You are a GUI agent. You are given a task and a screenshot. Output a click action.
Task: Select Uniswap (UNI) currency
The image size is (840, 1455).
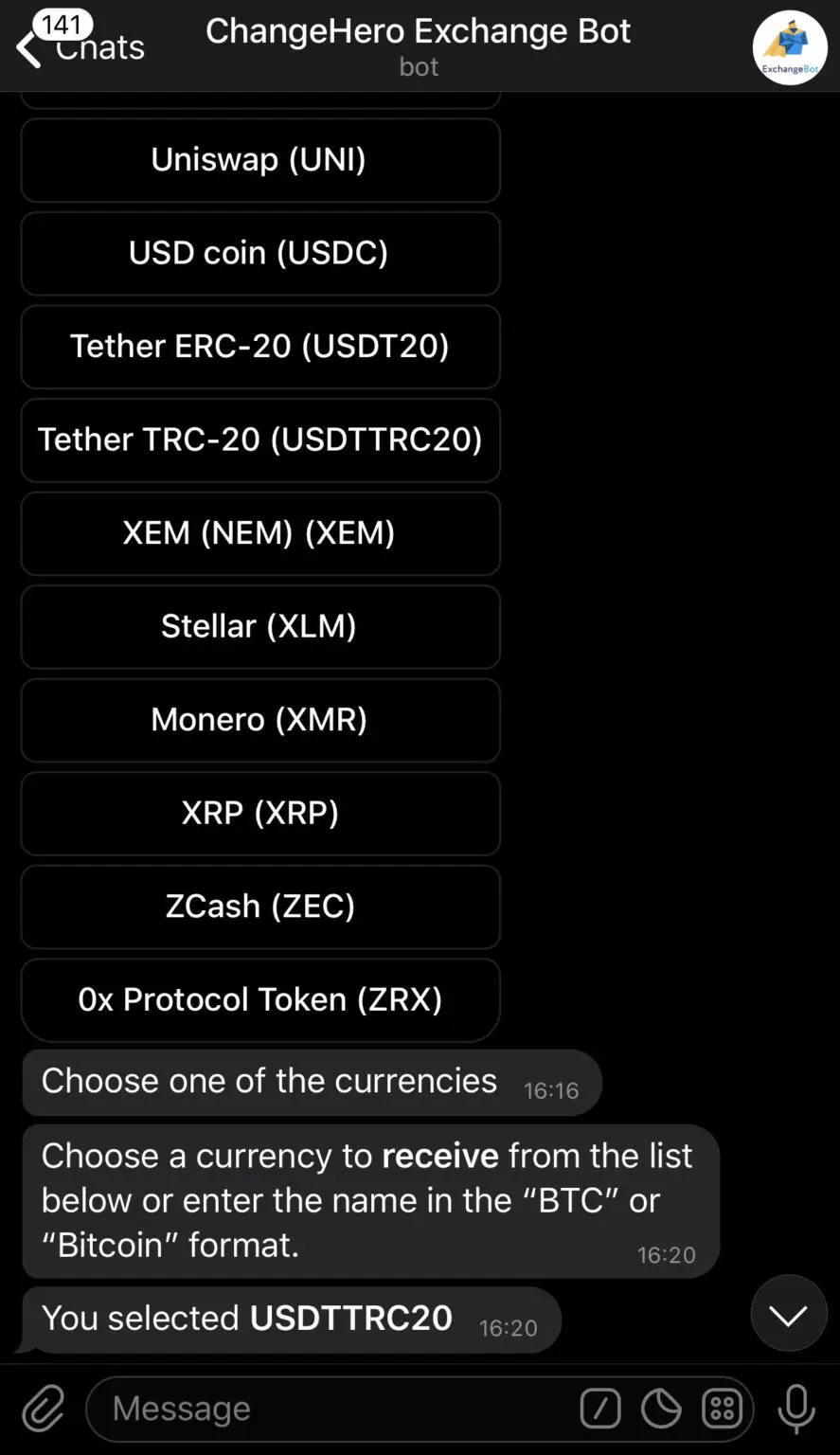259,160
